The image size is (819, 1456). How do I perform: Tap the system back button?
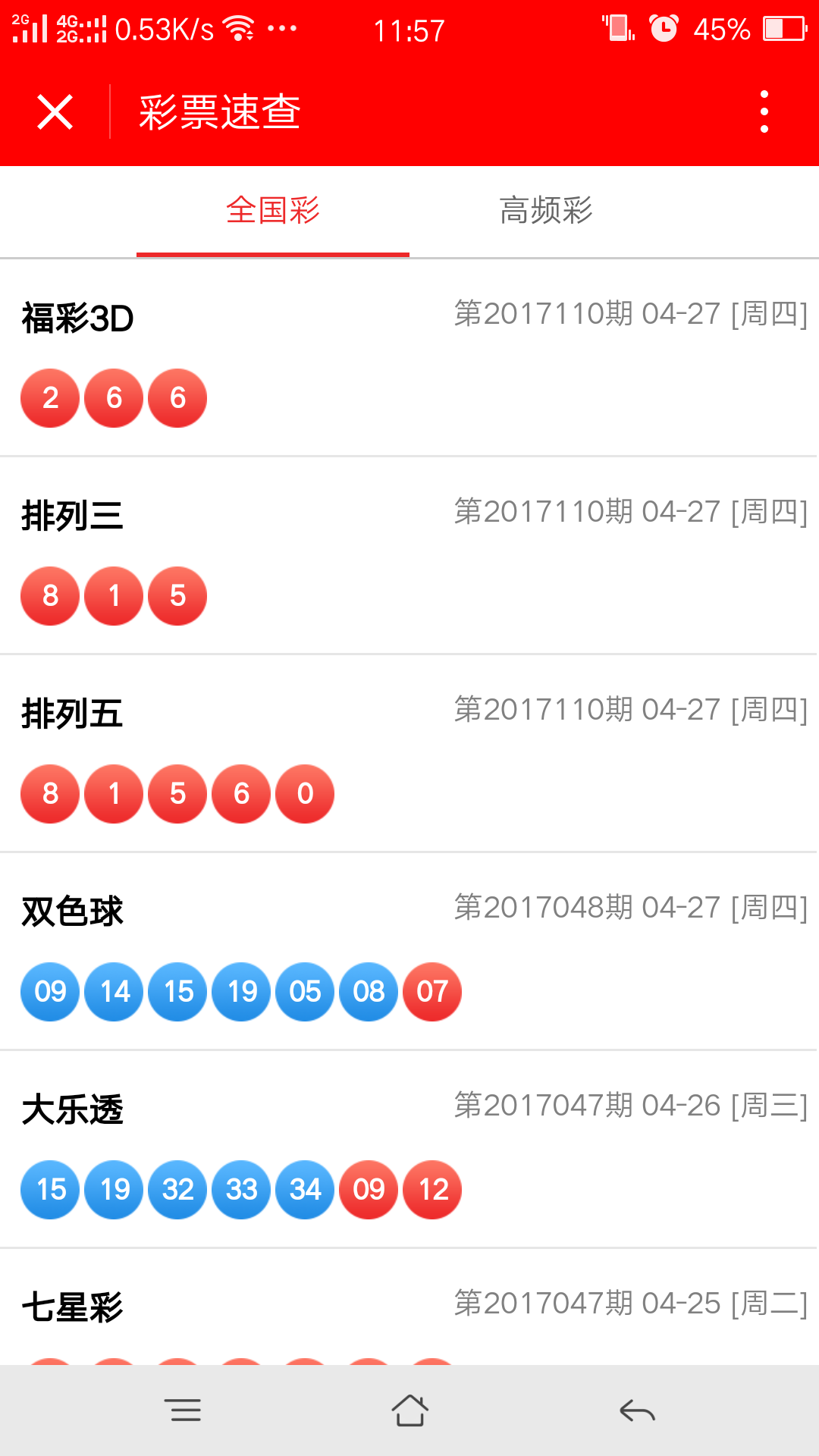coord(637,1410)
